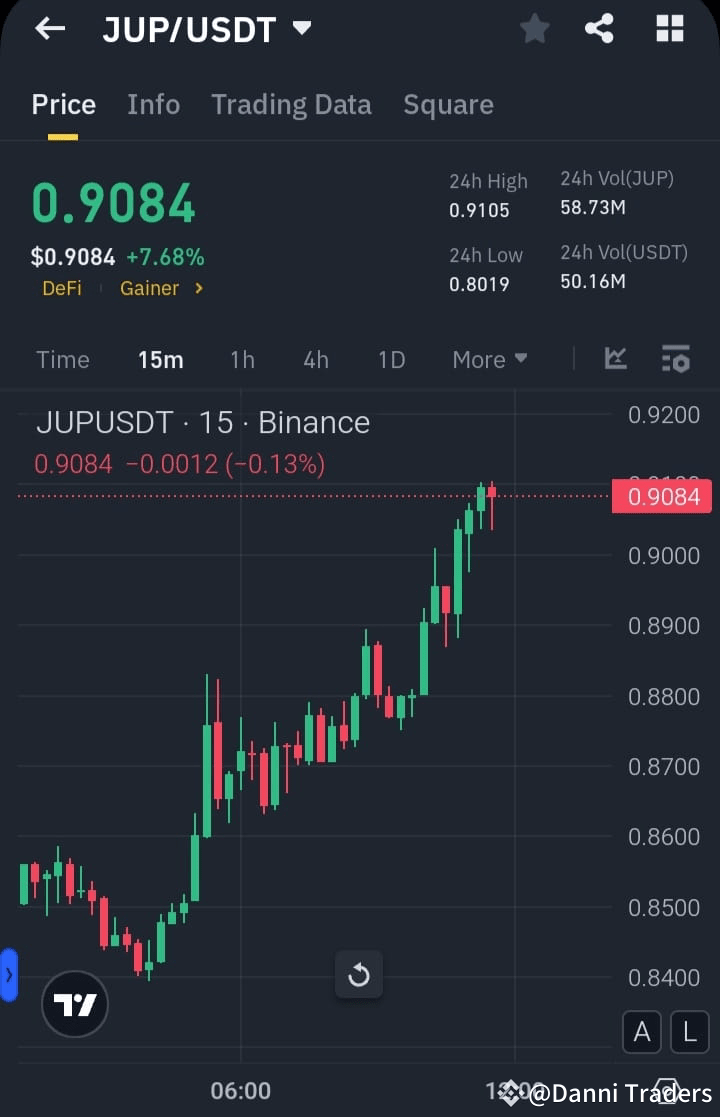Tap the blue side handle on chart edge
The image size is (720, 1117).
click(x=9, y=974)
